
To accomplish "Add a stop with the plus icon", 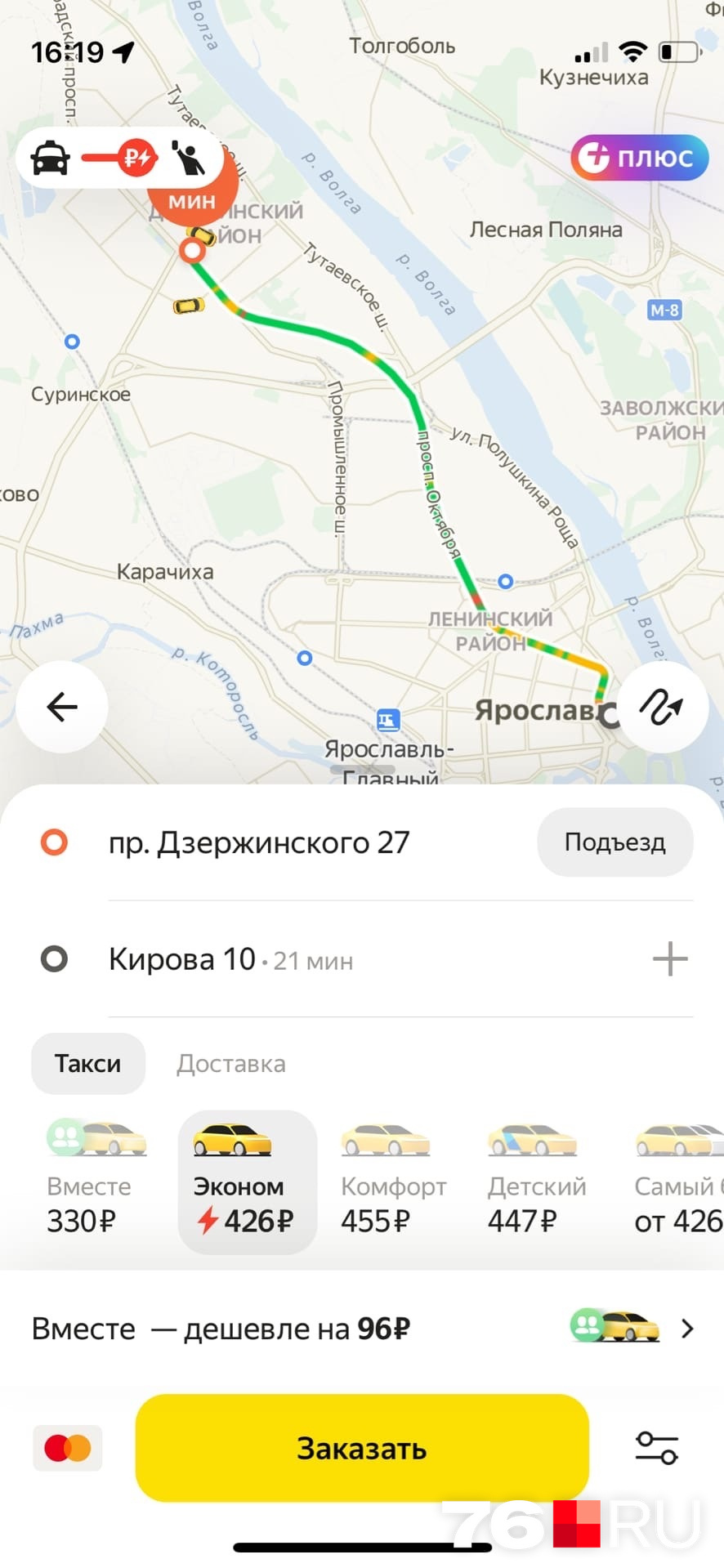I will (x=670, y=959).
